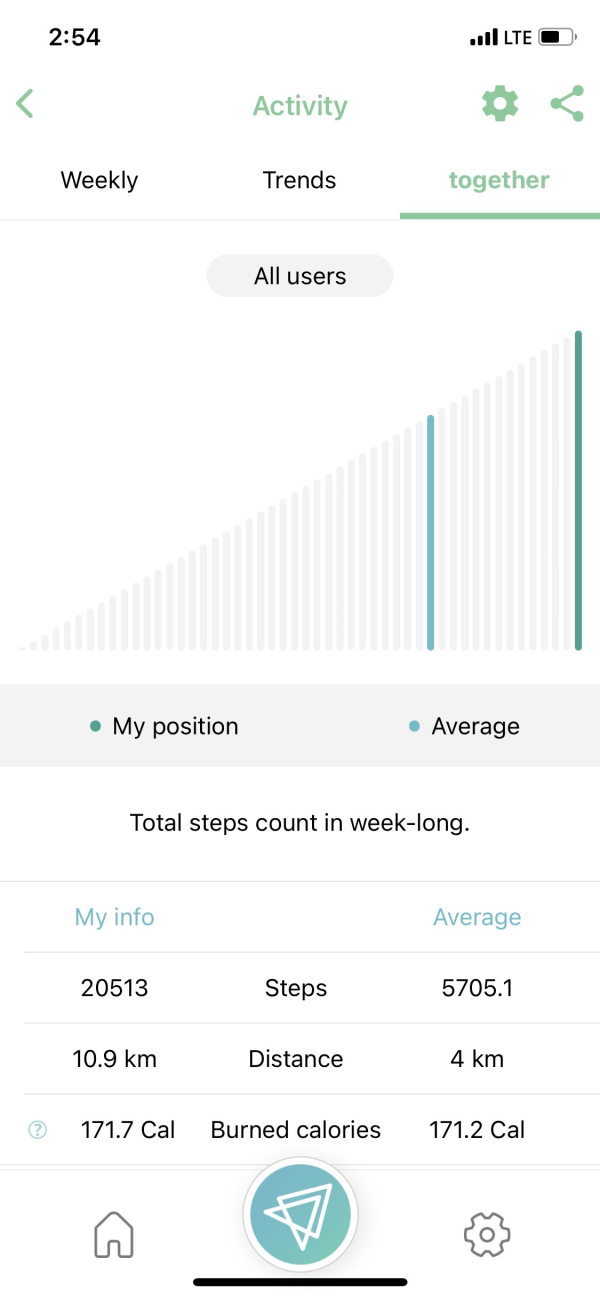Switch to the Weekly tab
This screenshot has width=600, height=1299.
pos(99,181)
